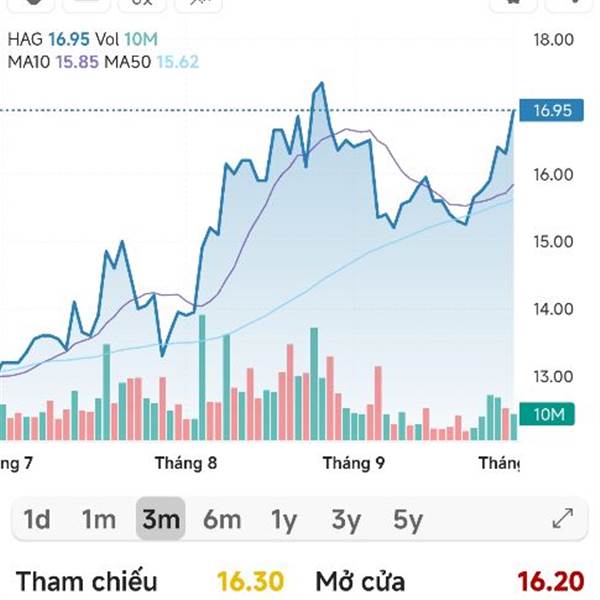This screenshot has width=600, height=600.
Task: View the 3y price history
Action: point(346,519)
